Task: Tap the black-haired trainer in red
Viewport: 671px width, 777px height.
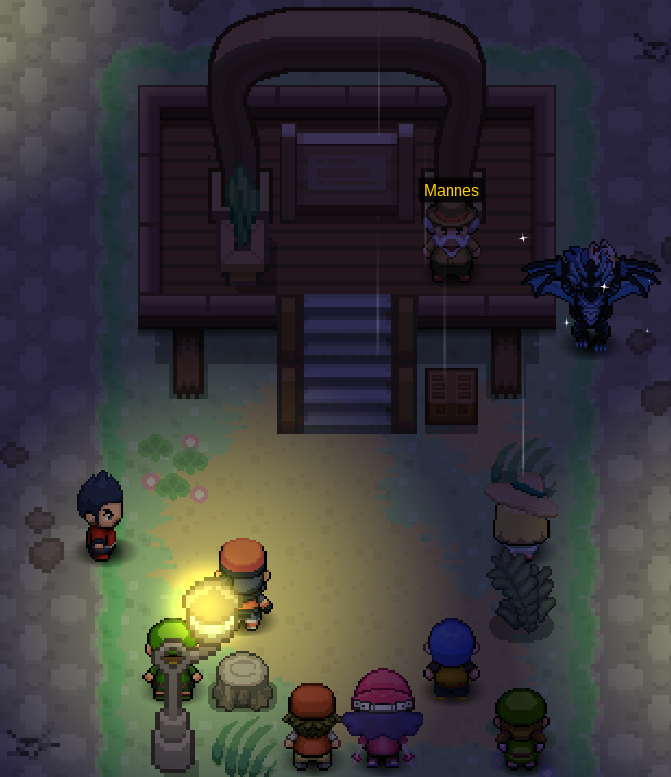Action: (x=101, y=518)
